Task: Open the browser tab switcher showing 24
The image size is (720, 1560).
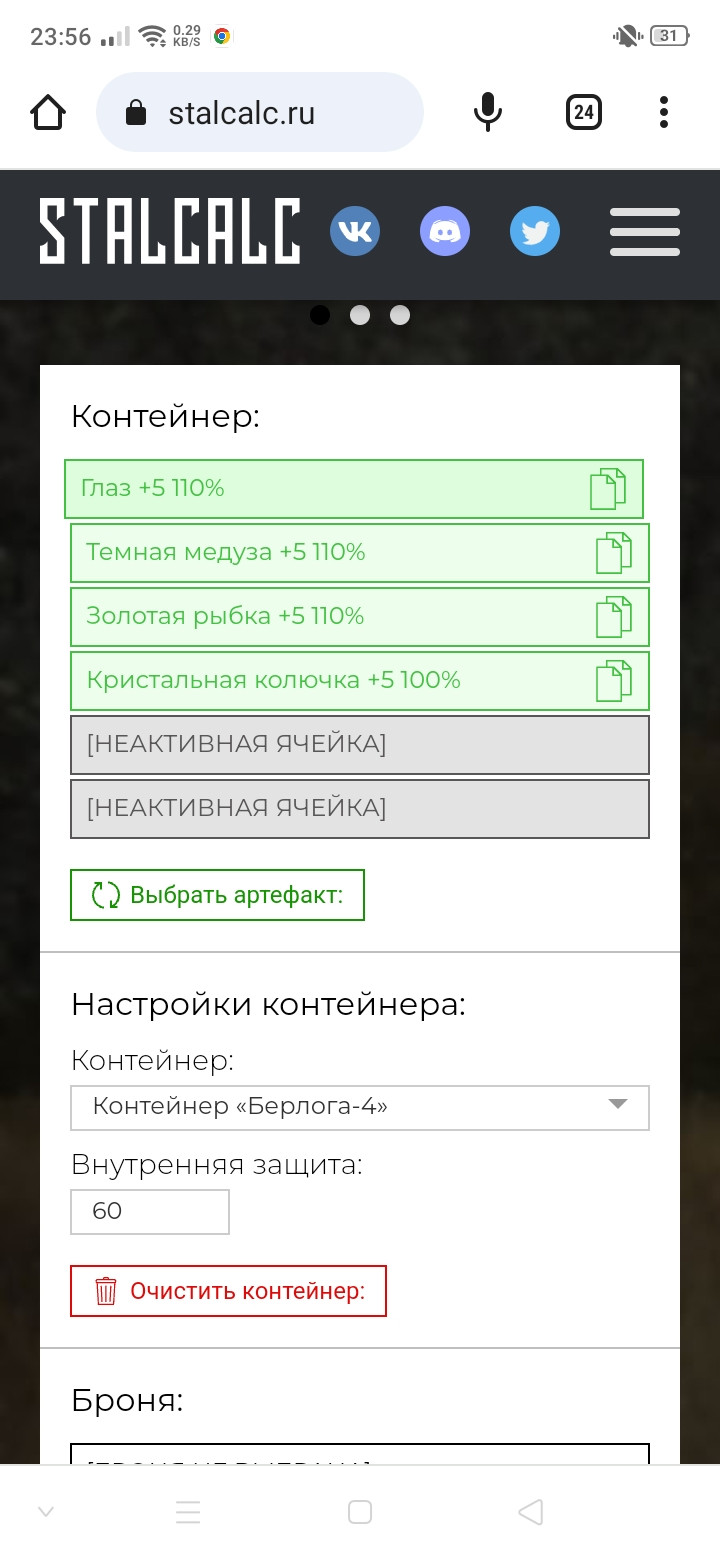Action: point(584,112)
